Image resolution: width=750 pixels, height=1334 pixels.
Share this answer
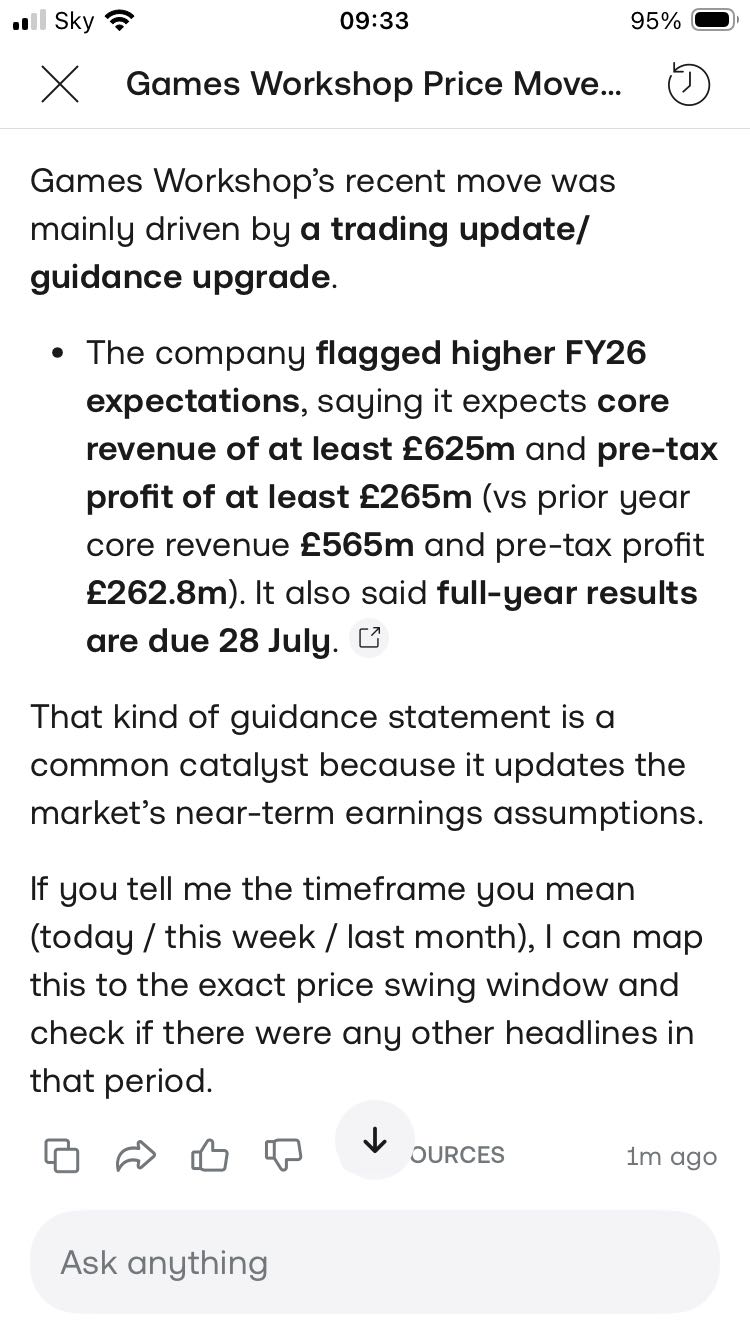coord(136,1156)
